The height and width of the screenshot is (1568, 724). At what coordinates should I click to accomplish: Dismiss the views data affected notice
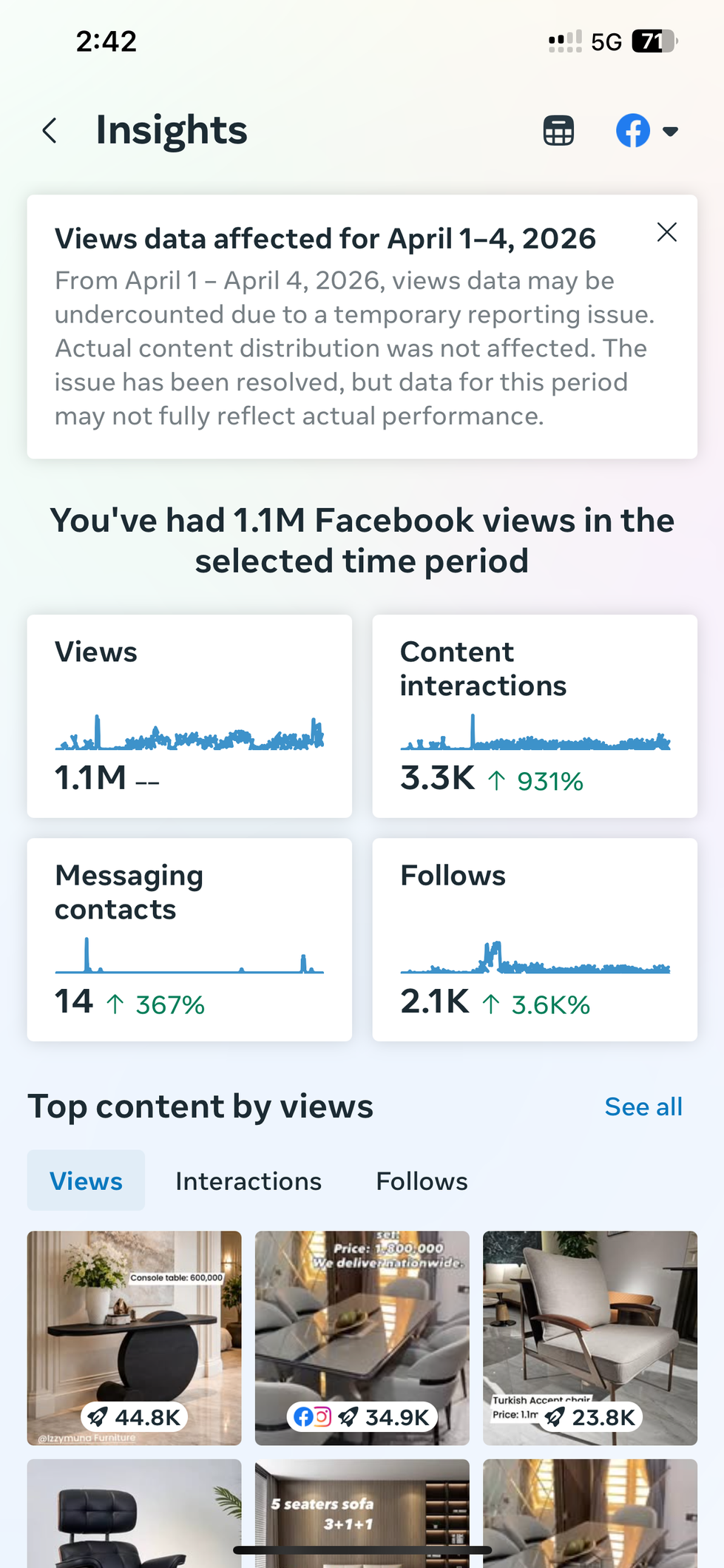click(x=667, y=232)
